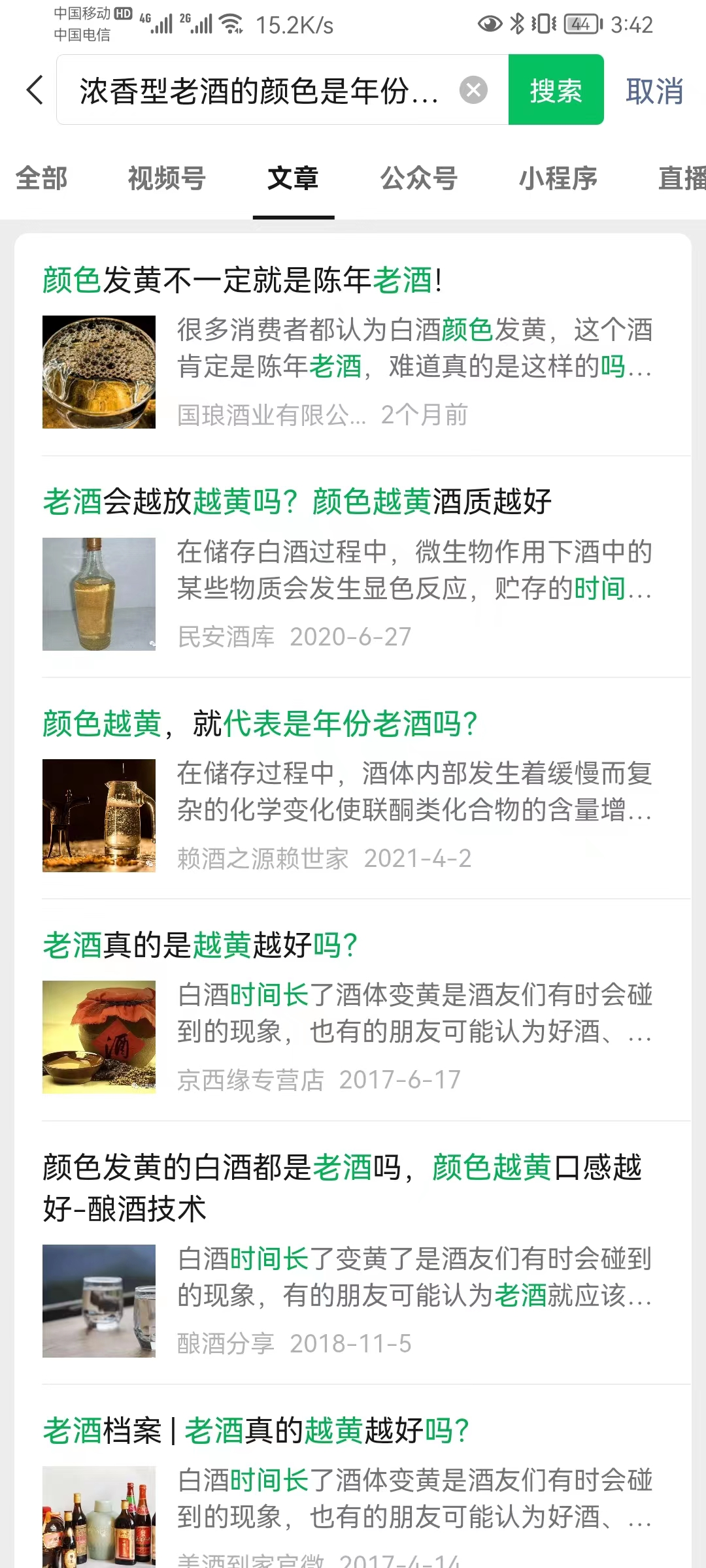Read the 赖酒之源赖世家 article on 年份老酒
706x1568 pixels.
click(260, 724)
